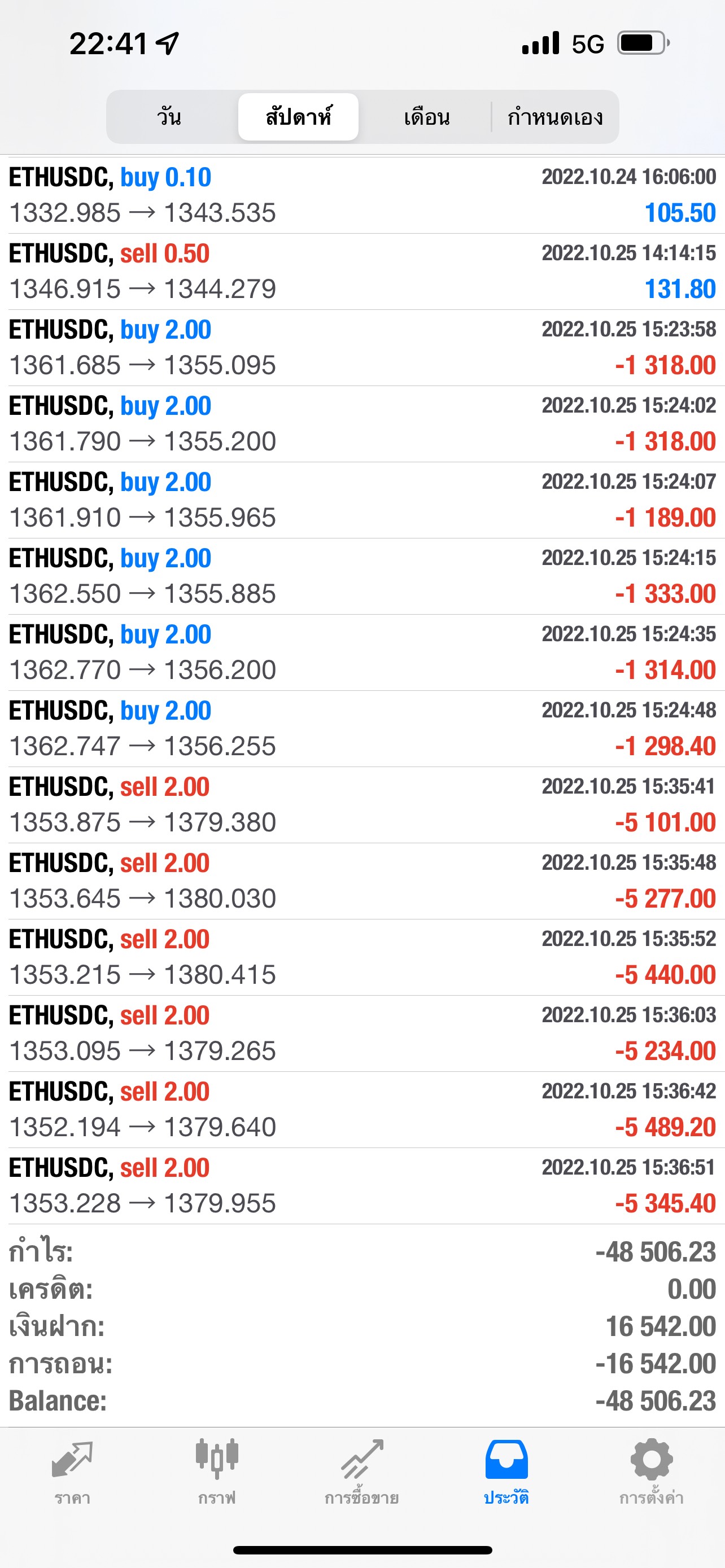Go to the กราฟ chart tab
Image resolution: width=725 pixels, height=1568 pixels.
217,1473
